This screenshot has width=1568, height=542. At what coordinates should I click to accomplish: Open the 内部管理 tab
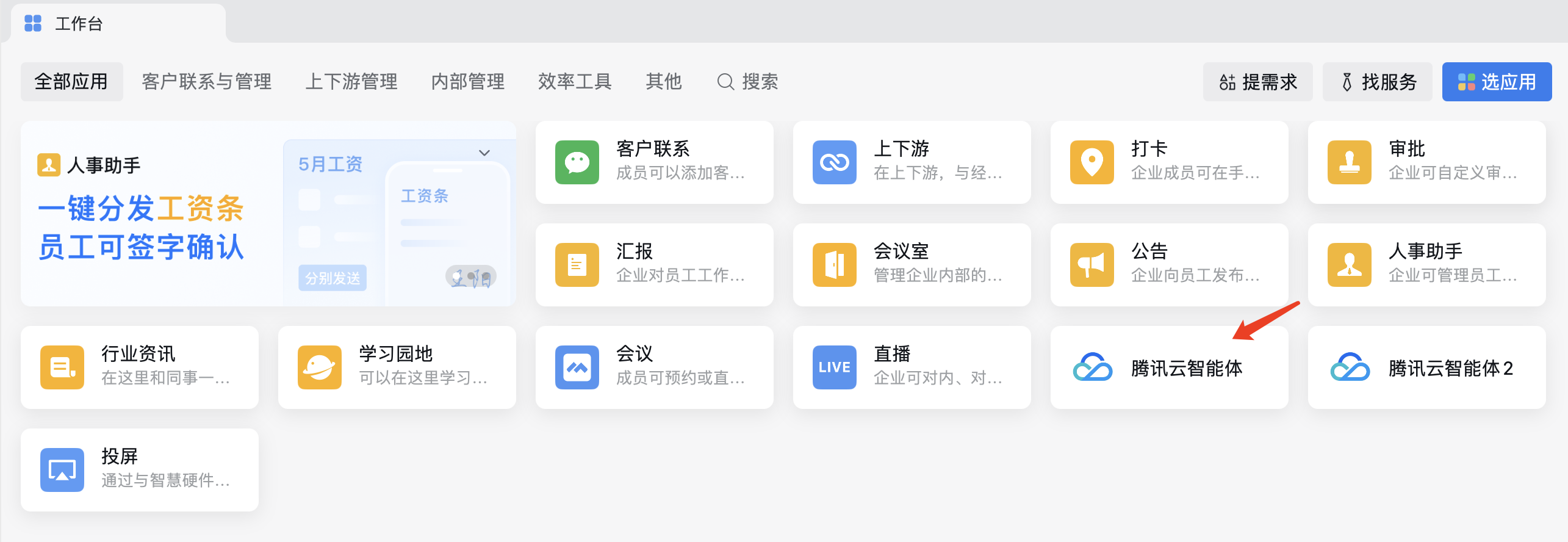click(x=467, y=81)
